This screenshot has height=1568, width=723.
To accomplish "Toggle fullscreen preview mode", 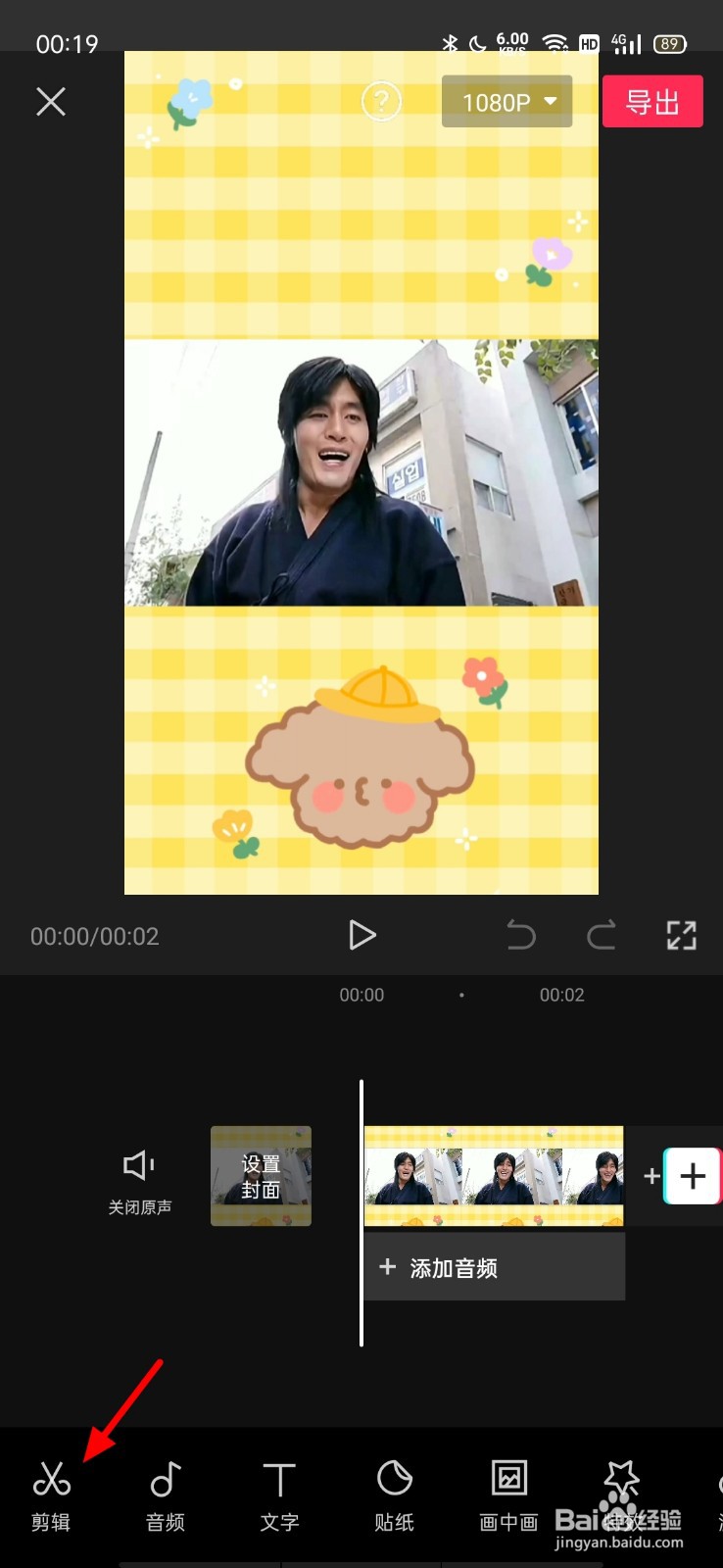I will (682, 936).
